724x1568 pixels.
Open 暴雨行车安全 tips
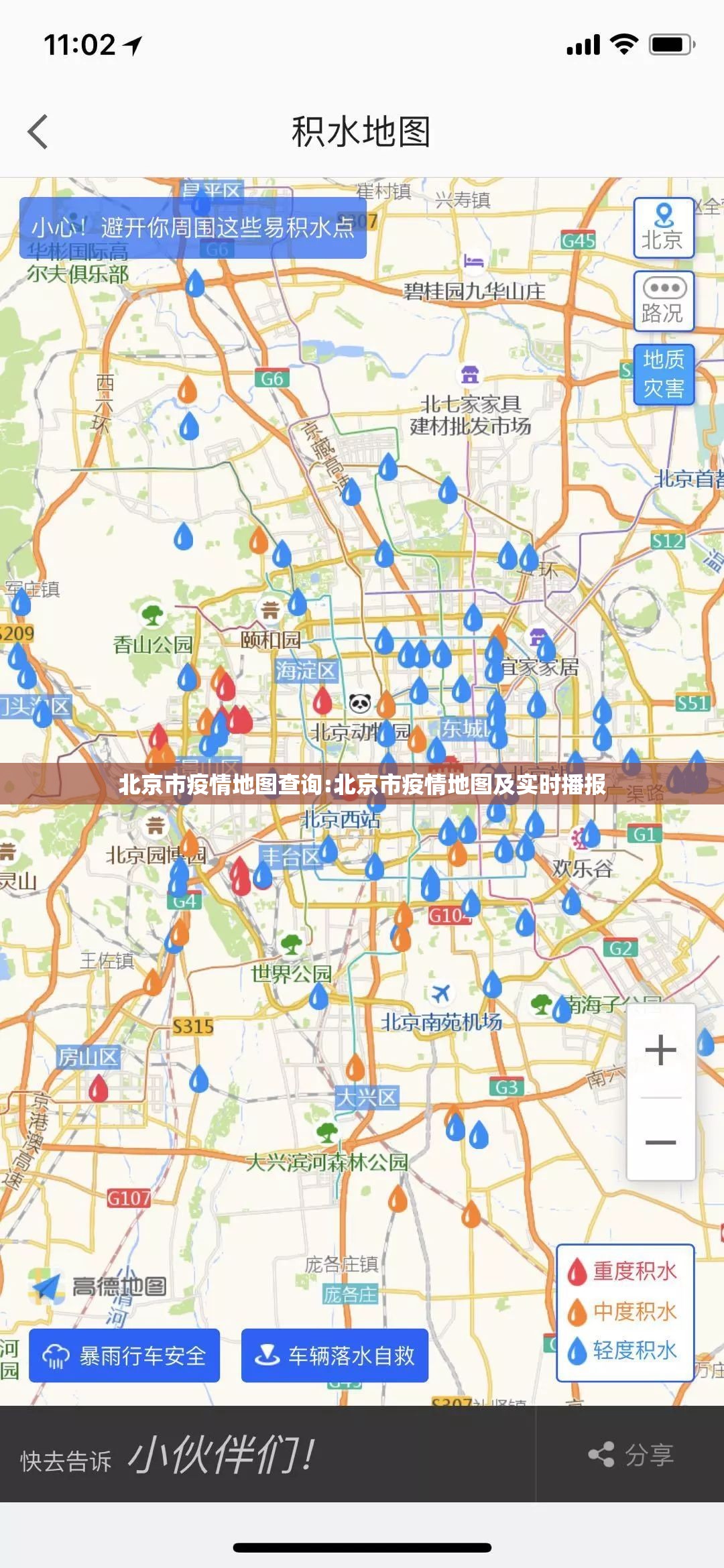125,1355
